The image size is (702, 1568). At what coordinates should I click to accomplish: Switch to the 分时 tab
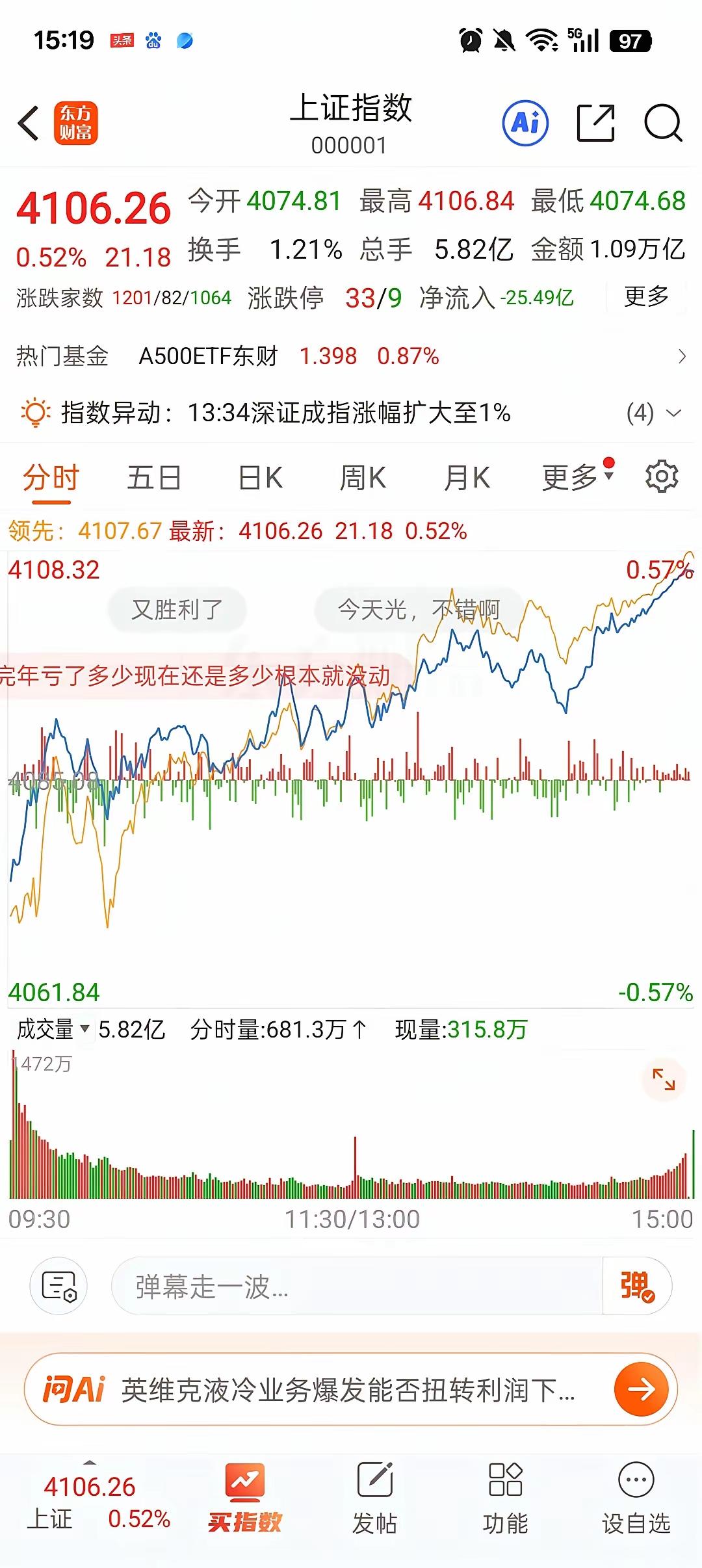pyautogui.click(x=48, y=477)
